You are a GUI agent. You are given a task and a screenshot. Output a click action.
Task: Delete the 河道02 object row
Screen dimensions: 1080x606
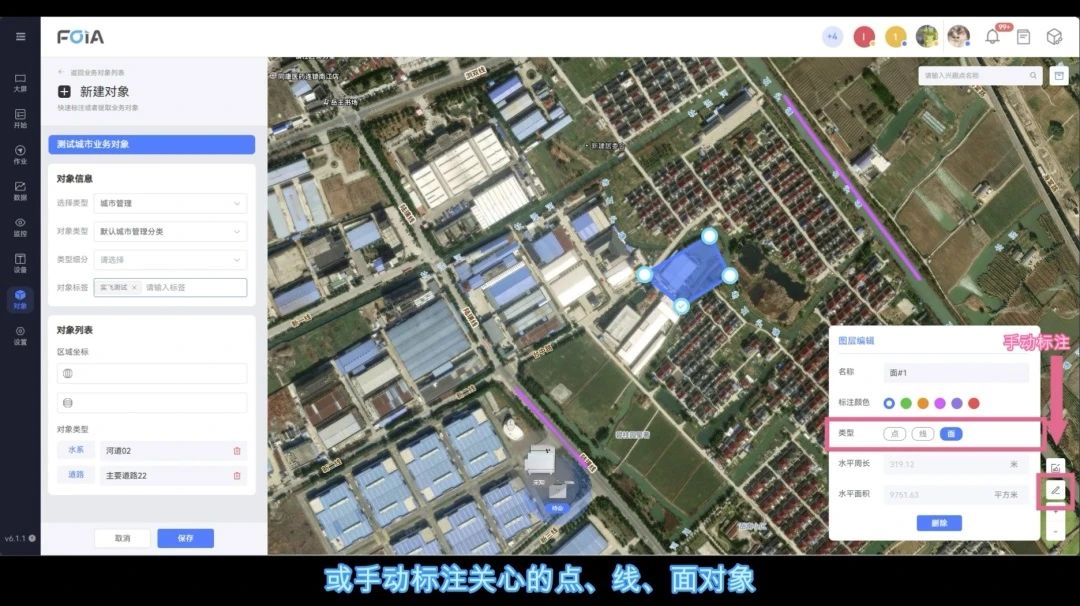point(237,451)
